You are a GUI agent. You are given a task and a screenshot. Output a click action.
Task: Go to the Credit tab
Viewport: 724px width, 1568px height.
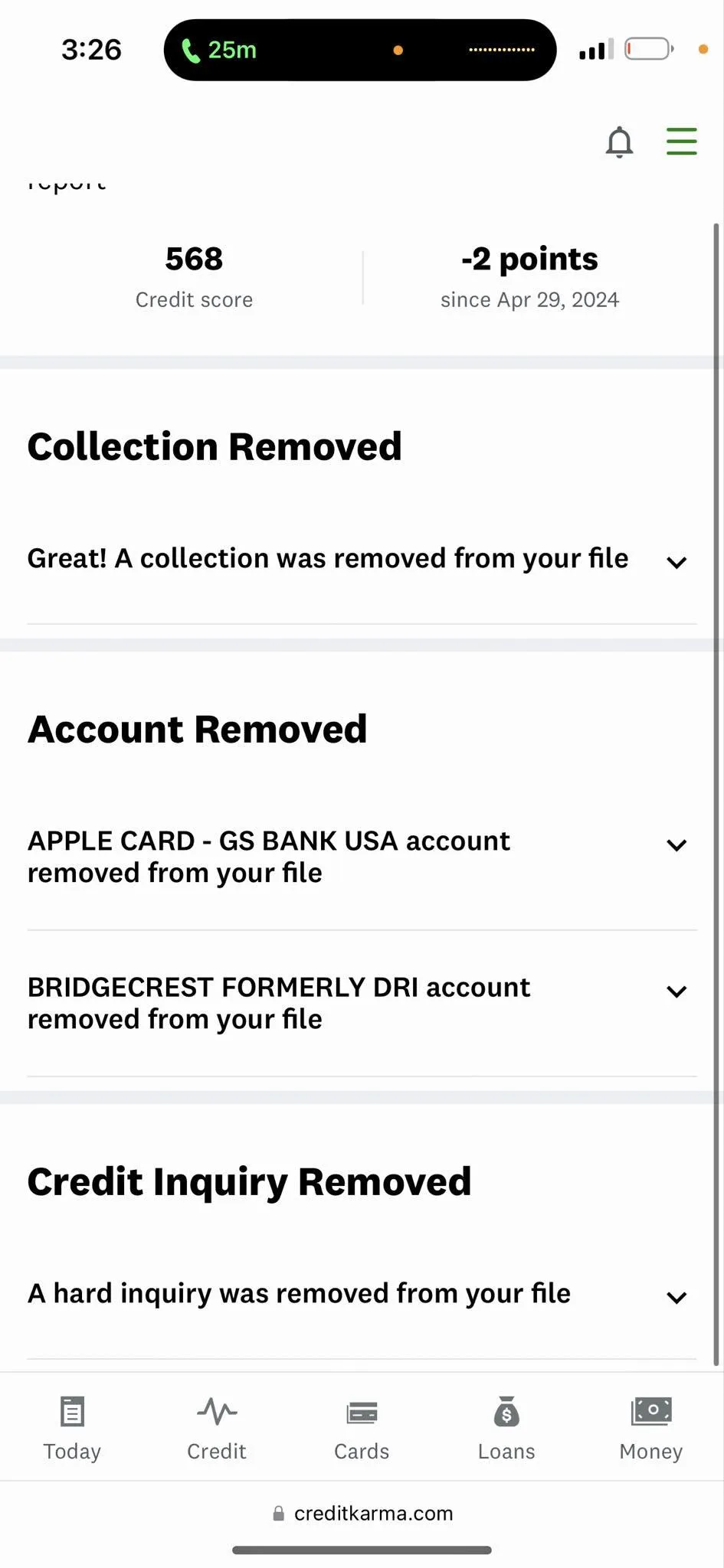(x=217, y=1429)
